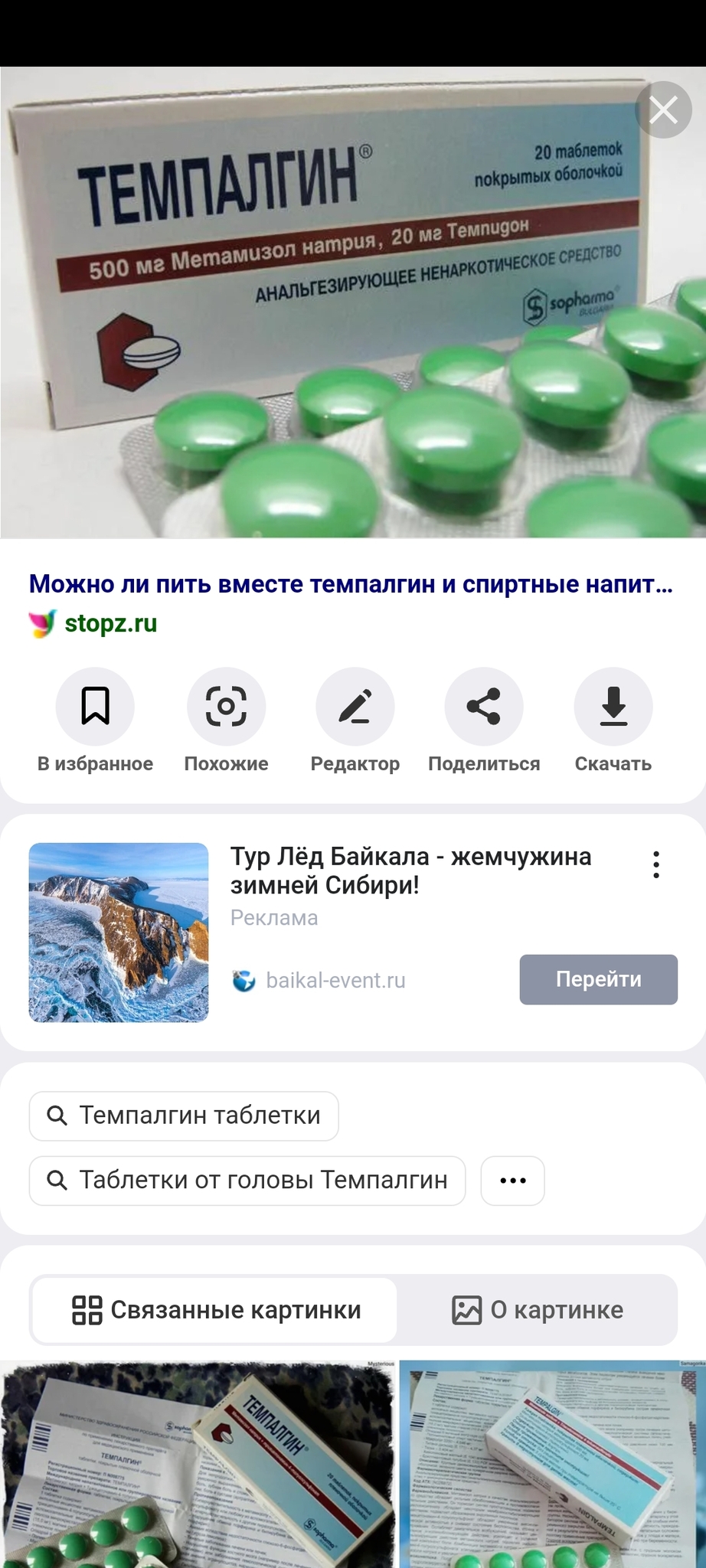706x1568 pixels.
Task: Open the Лёд Байкала tour ad
Action: [410, 871]
